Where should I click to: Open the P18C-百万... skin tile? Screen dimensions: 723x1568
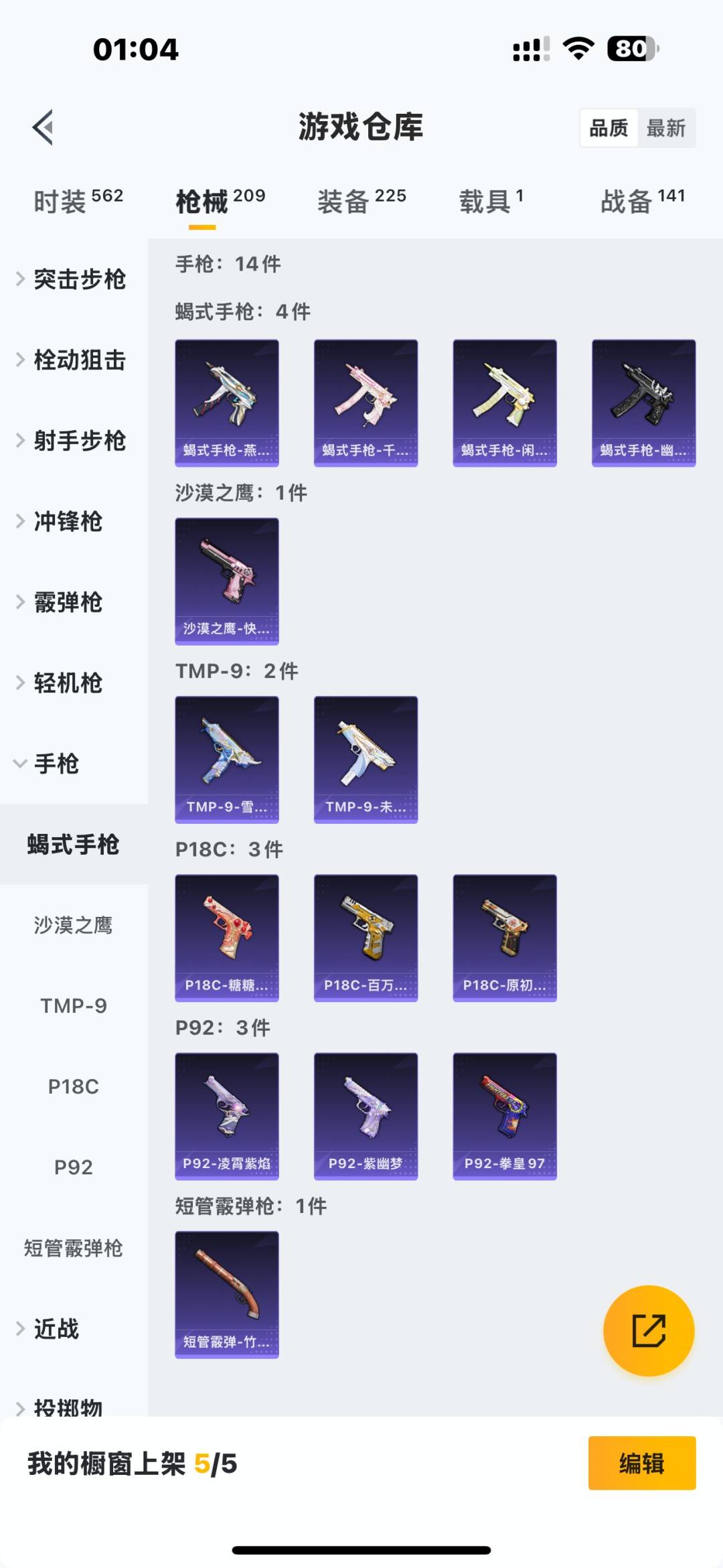[x=366, y=938]
